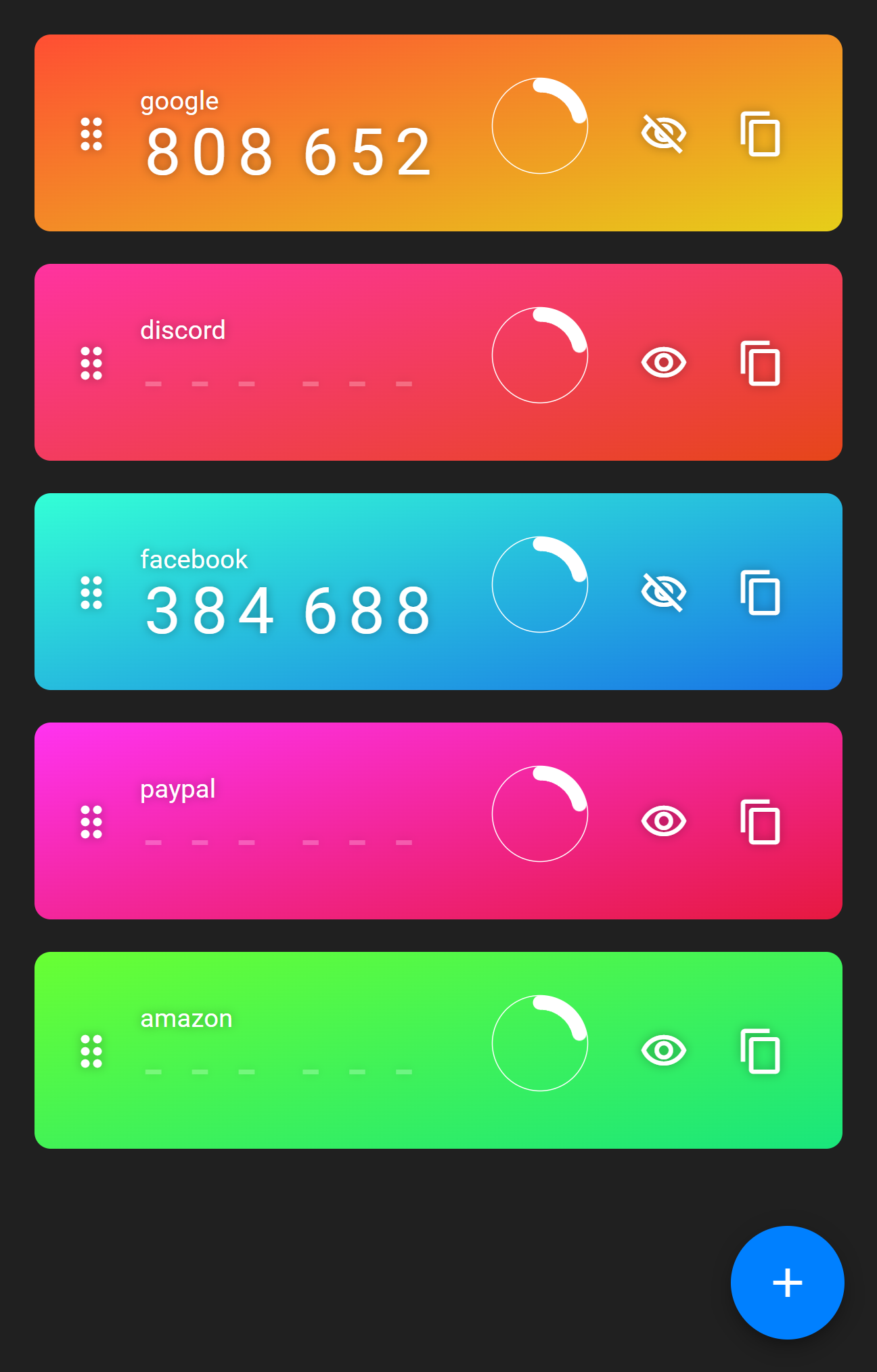Hide the facebook code
The height and width of the screenshot is (1372, 877).
click(663, 592)
